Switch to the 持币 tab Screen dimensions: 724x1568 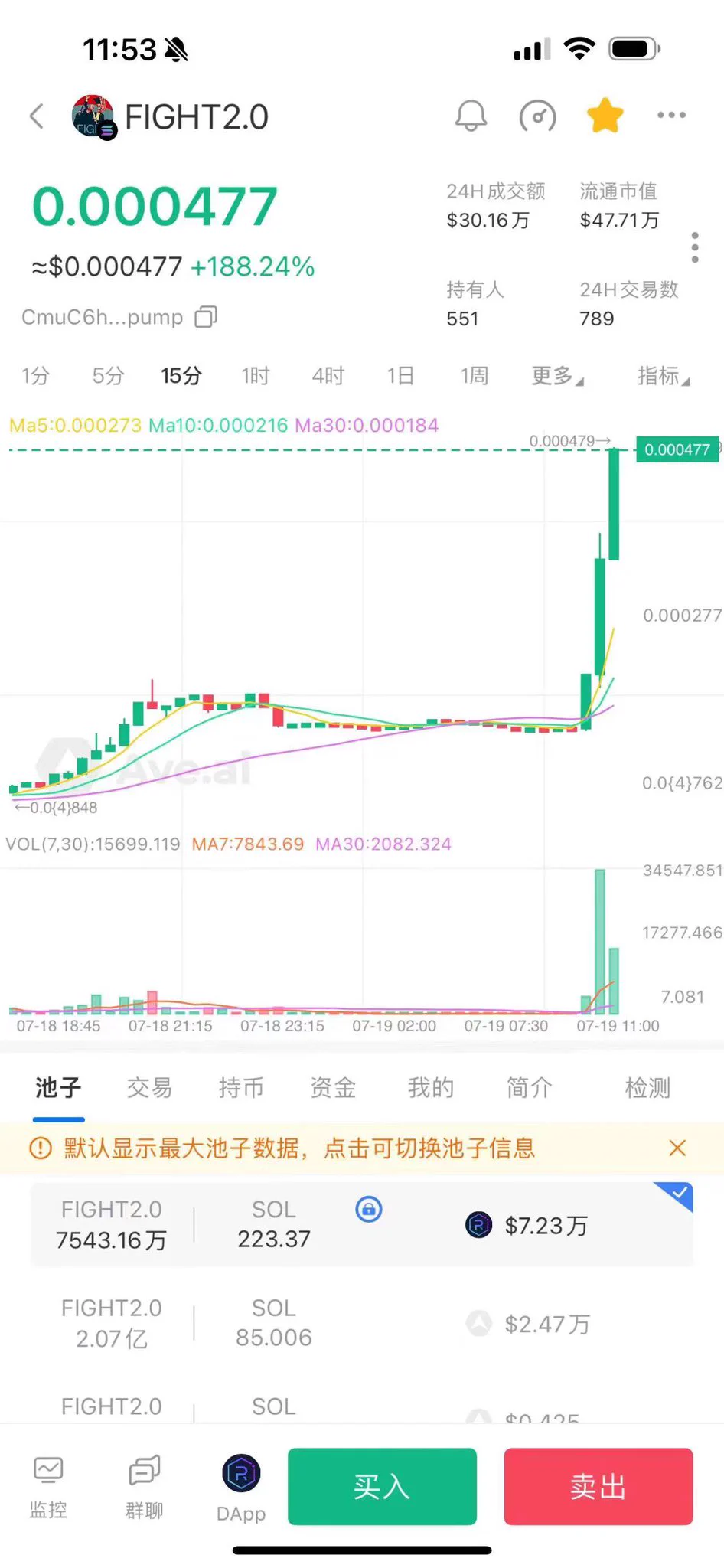241,1087
